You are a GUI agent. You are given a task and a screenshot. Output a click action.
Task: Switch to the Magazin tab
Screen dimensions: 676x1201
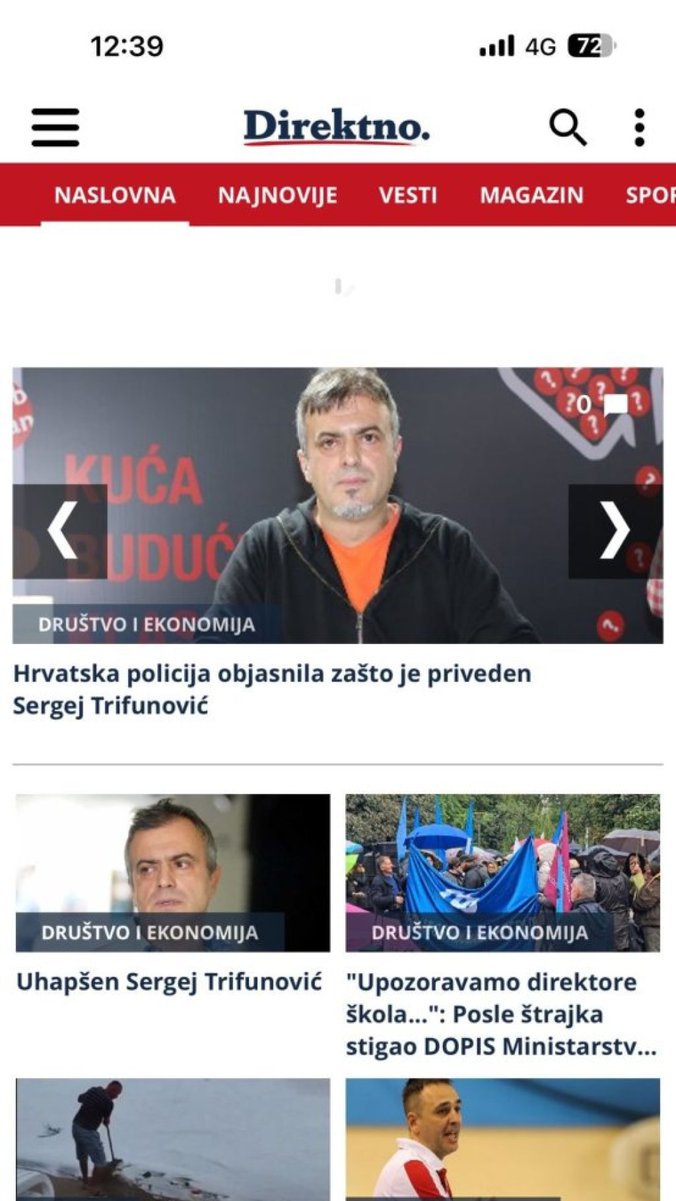click(x=531, y=195)
